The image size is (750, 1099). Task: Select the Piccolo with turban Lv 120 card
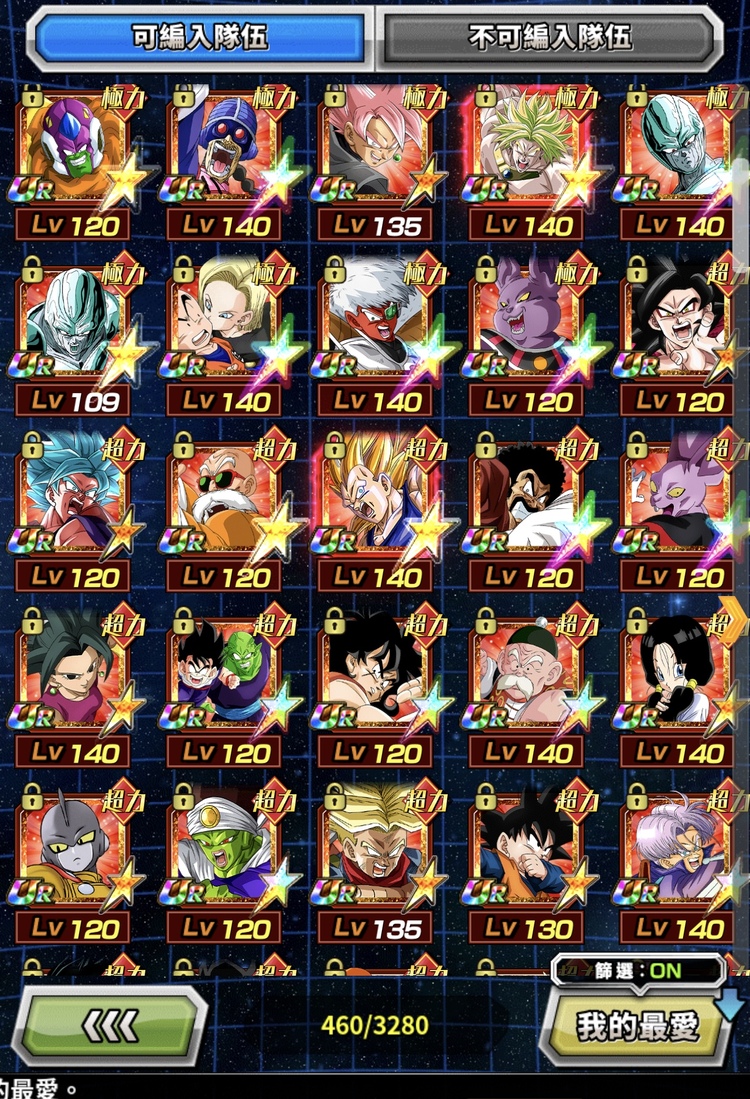(x=224, y=850)
